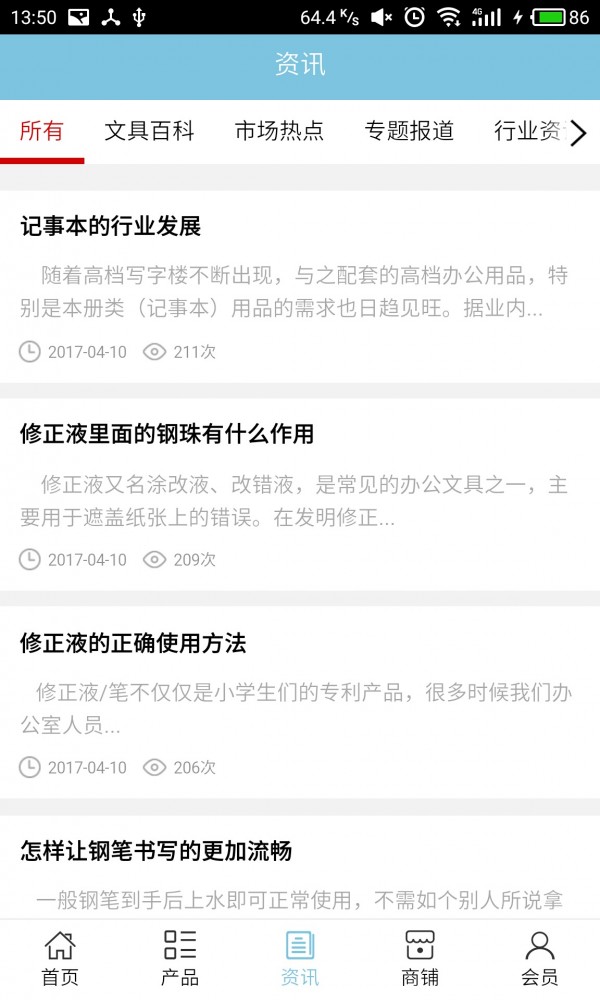The image size is (600, 1000).
Task: Go to the 首页 home tab
Action: point(60,959)
